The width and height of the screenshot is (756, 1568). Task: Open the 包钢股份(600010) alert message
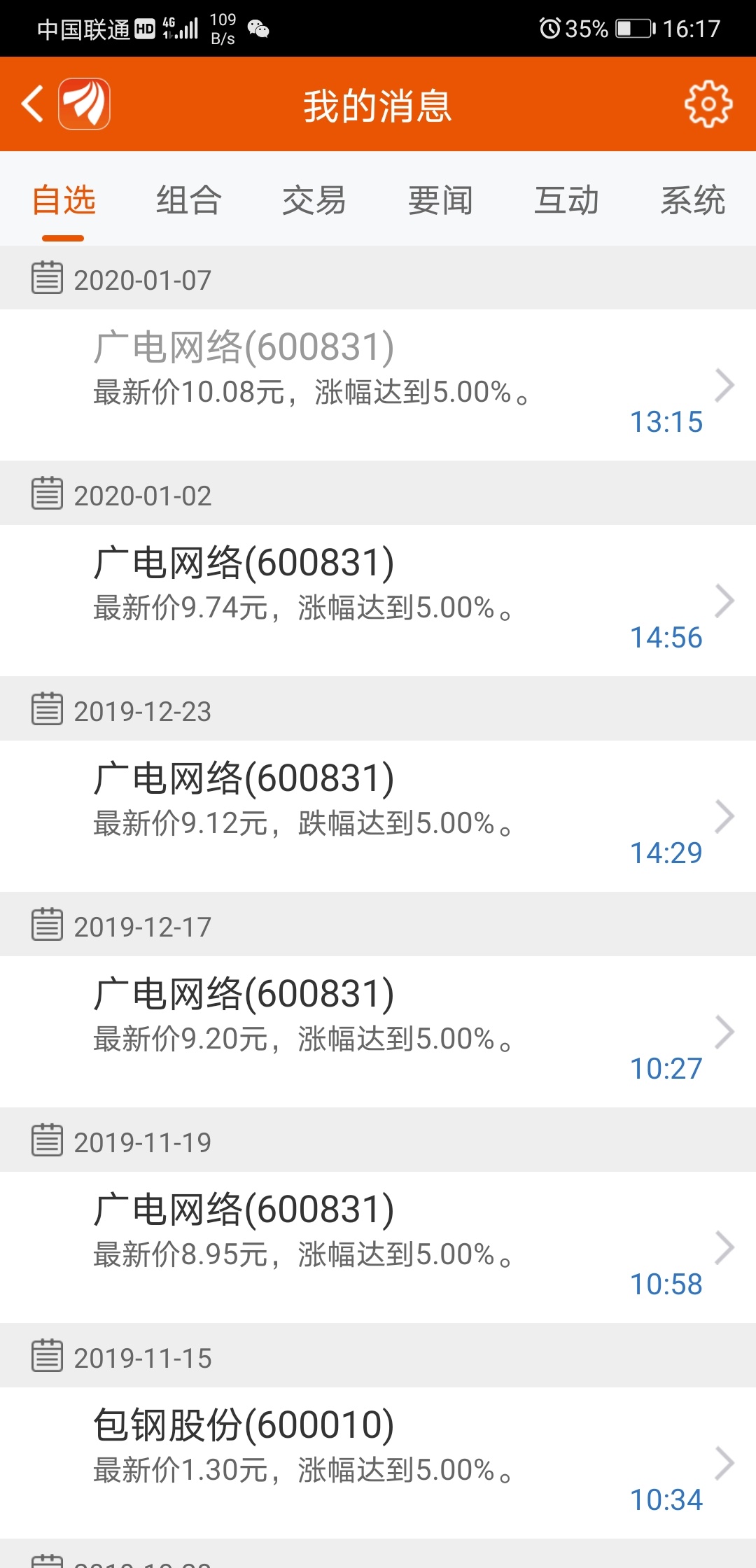pyautogui.click(x=378, y=1463)
